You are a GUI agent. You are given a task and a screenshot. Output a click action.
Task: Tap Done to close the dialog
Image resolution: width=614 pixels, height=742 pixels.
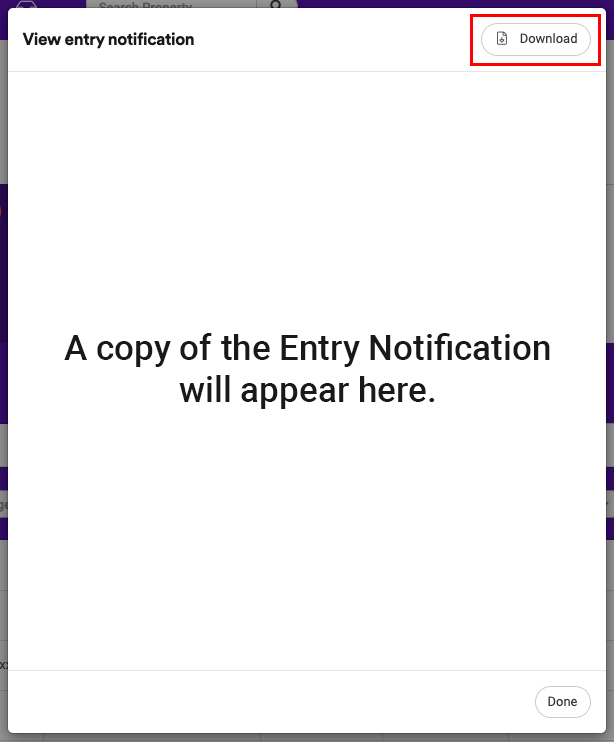[x=562, y=701]
